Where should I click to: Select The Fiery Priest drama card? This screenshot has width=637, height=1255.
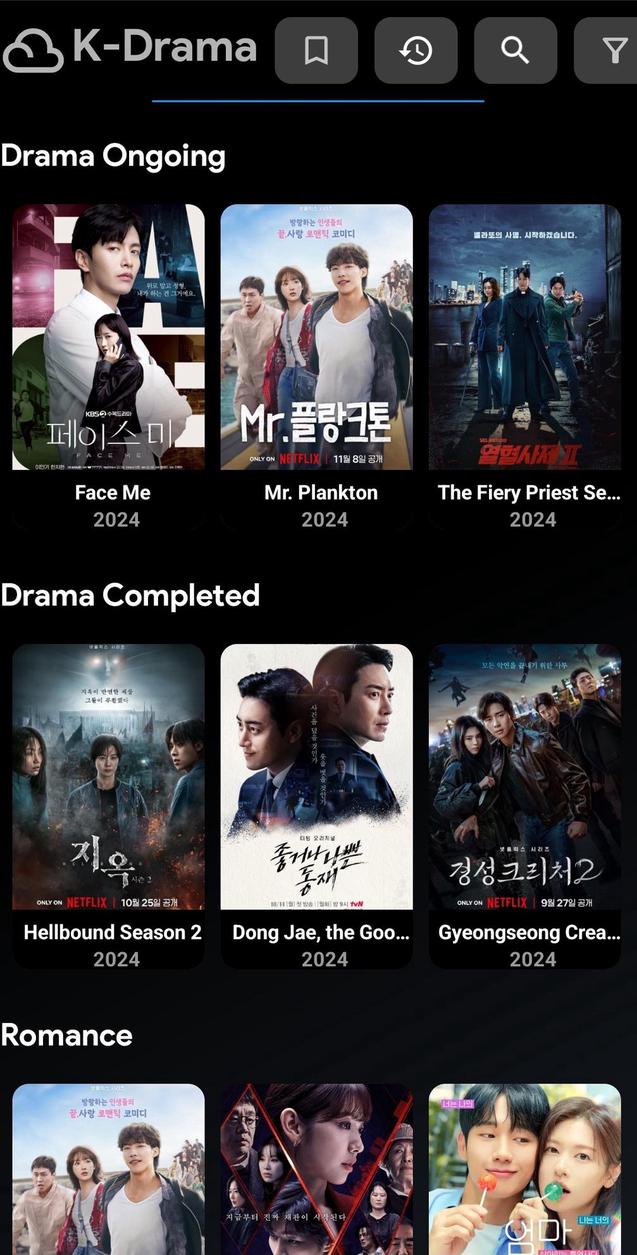[525, 338]
